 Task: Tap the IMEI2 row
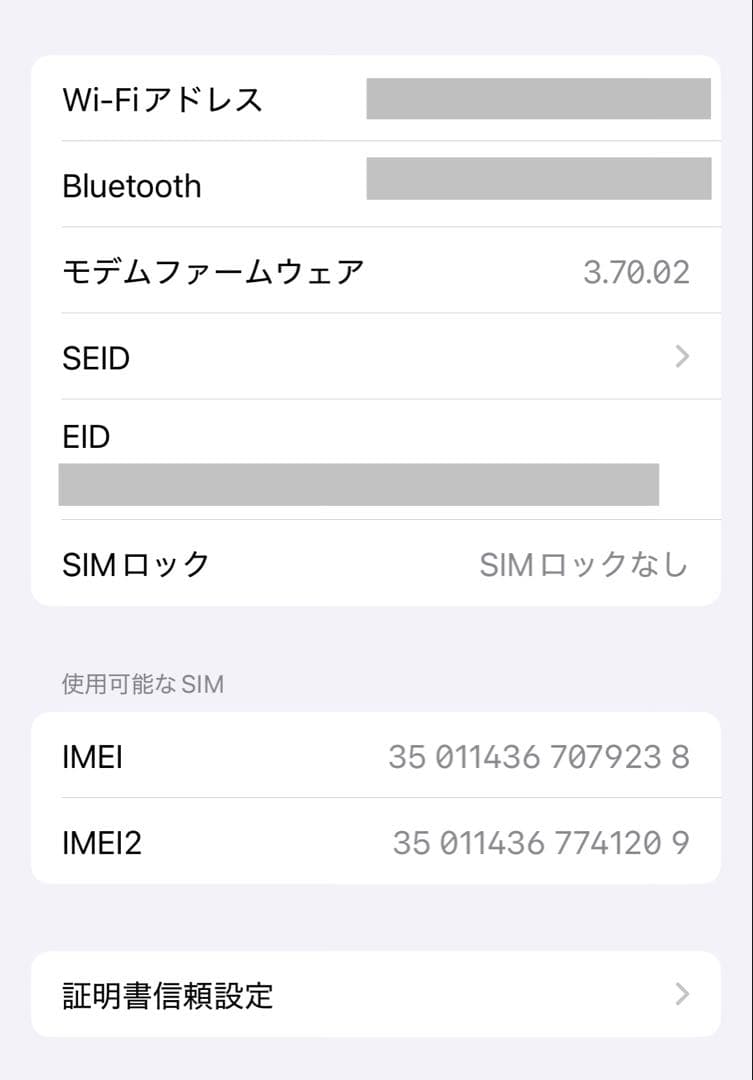(376, 843)
